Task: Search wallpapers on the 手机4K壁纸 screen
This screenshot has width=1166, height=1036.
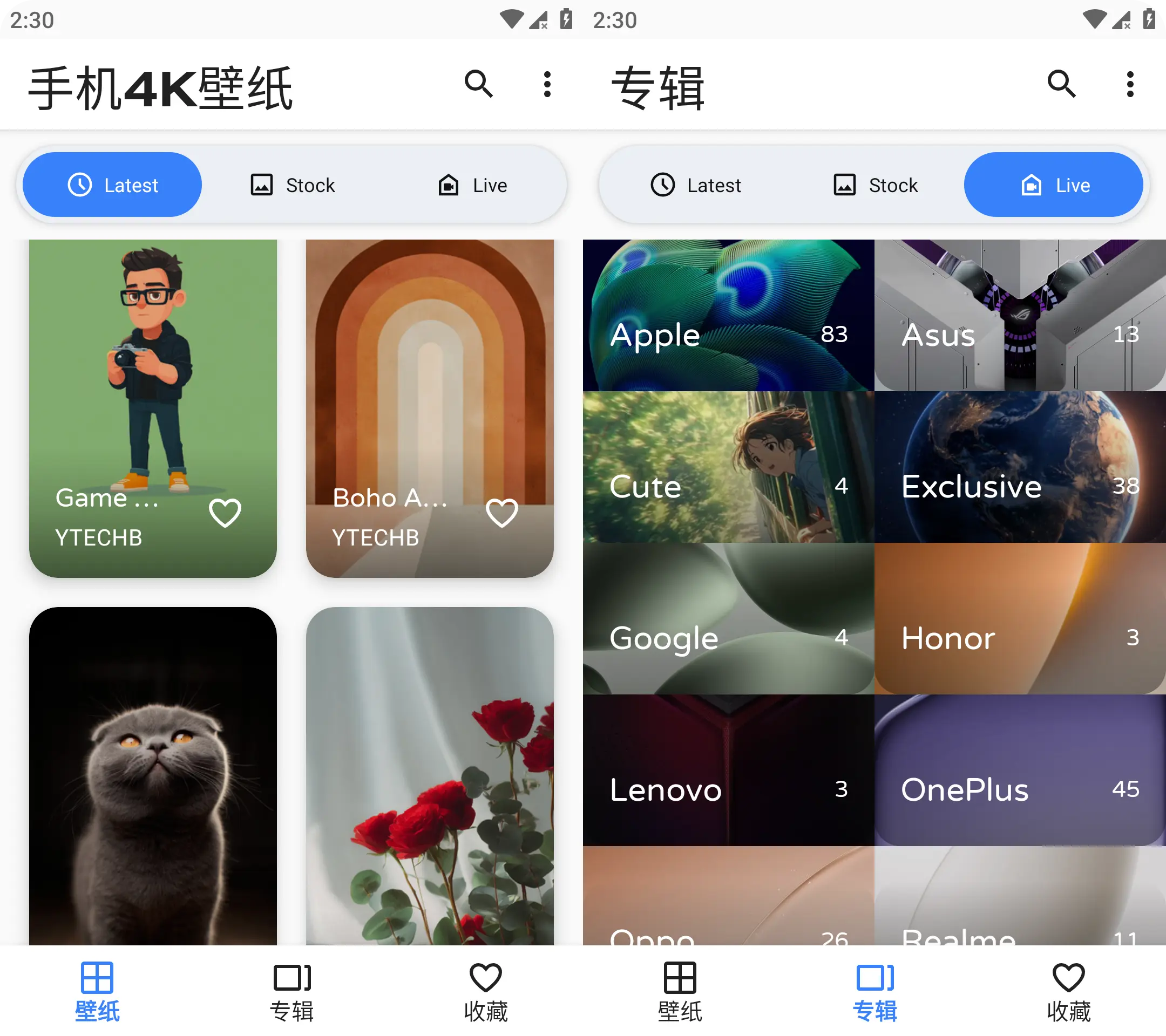Action: [x=478, y=84]
